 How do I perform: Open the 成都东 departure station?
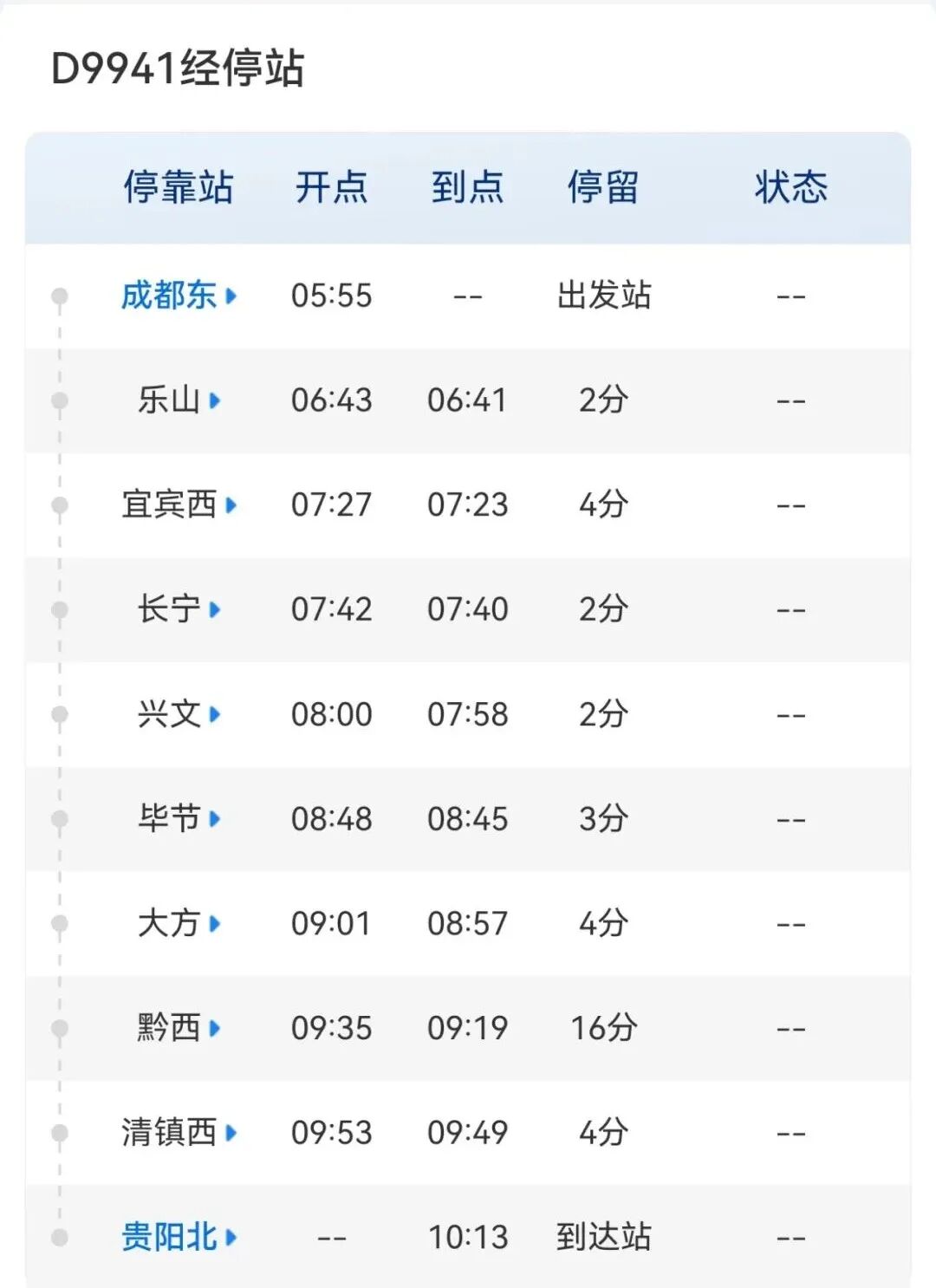179,296
